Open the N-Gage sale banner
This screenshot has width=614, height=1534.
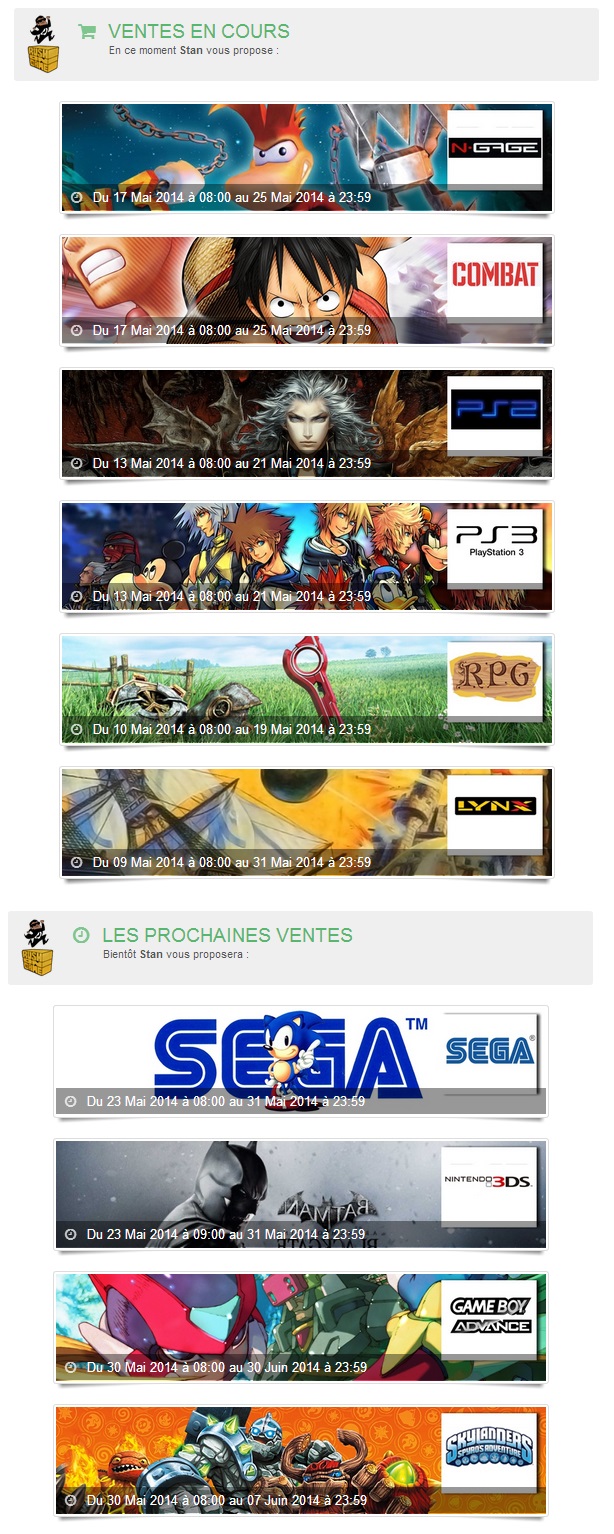click(306, 157)
